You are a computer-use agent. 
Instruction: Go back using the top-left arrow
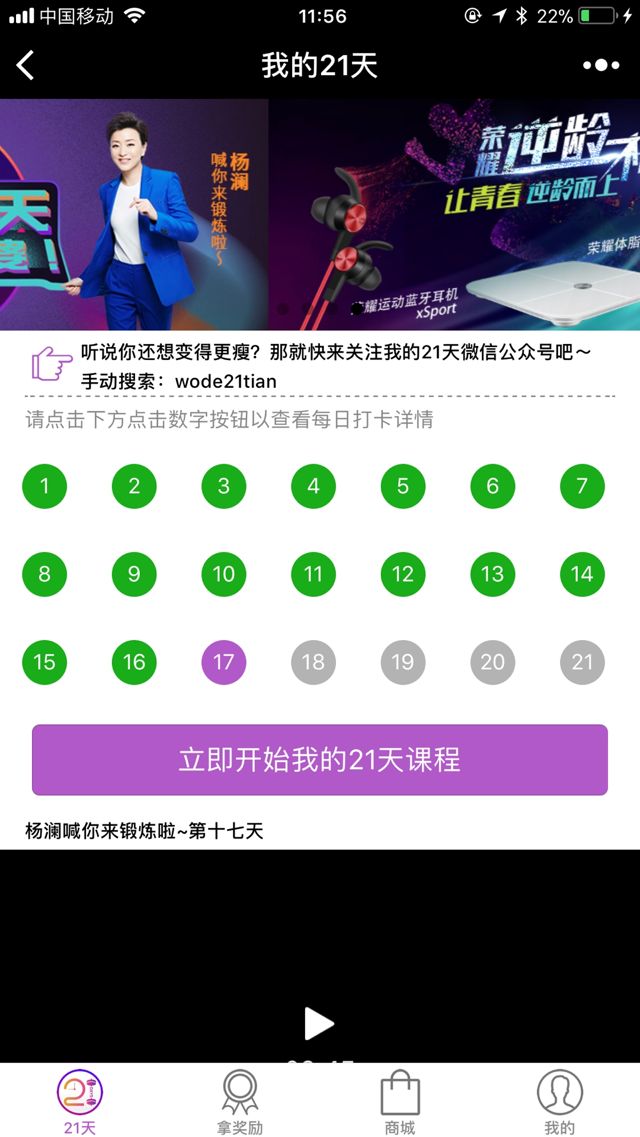click(x=26, y=66)
